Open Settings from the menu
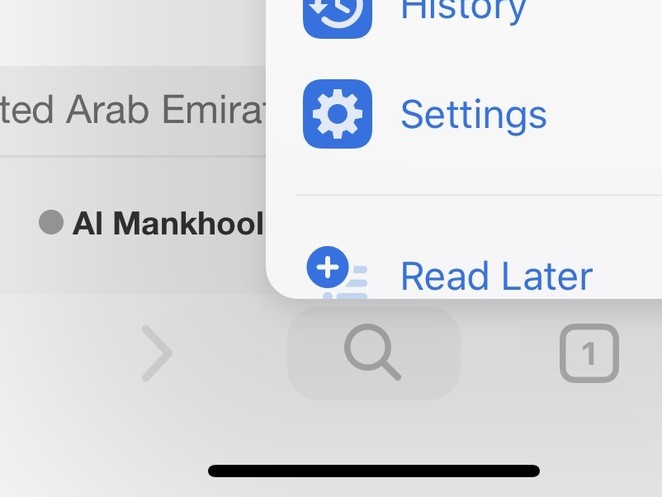 click(x=472, y=115)
